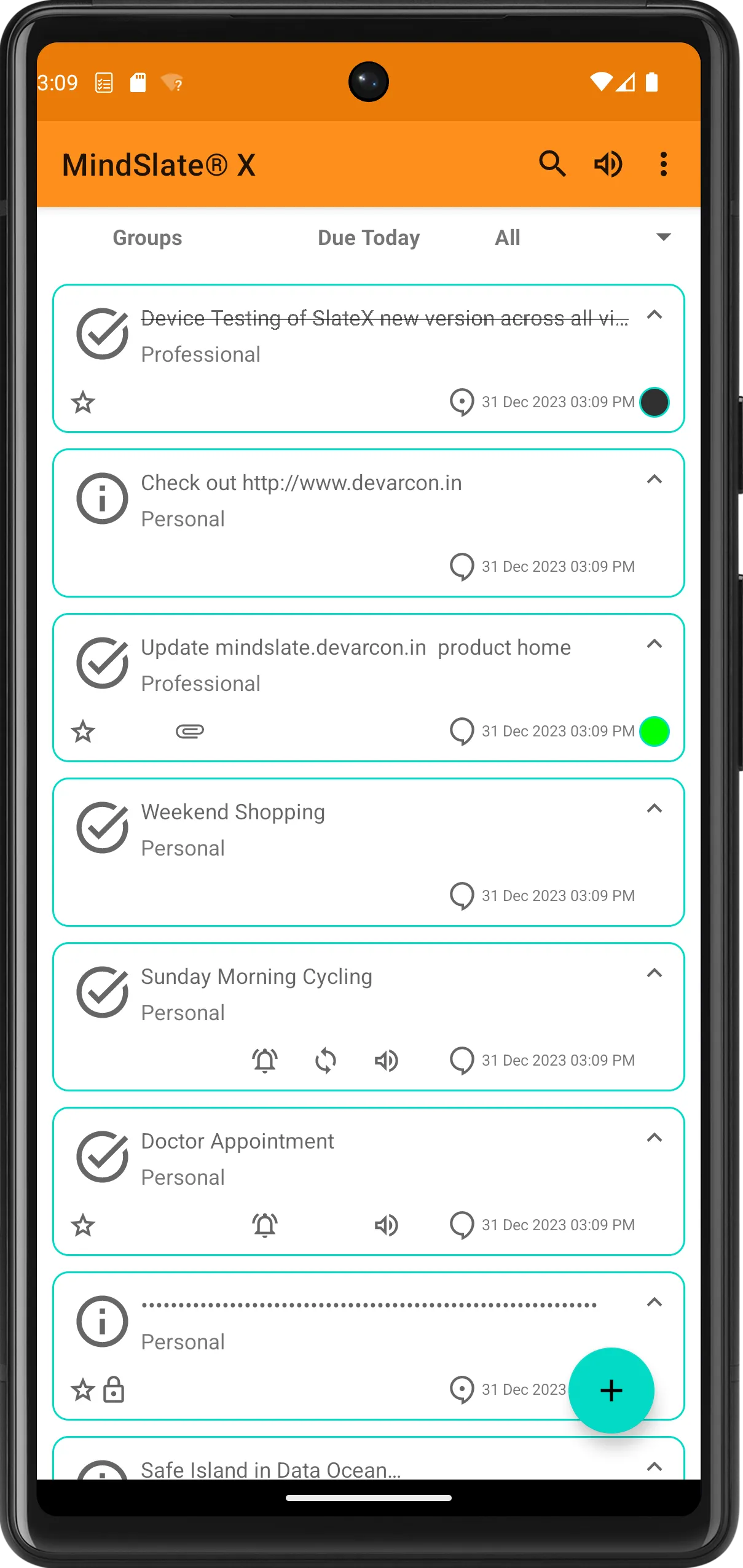The image size is (743, 1568).
Task: Tap the speaker icon in the app bar
Action: (608, 164)
